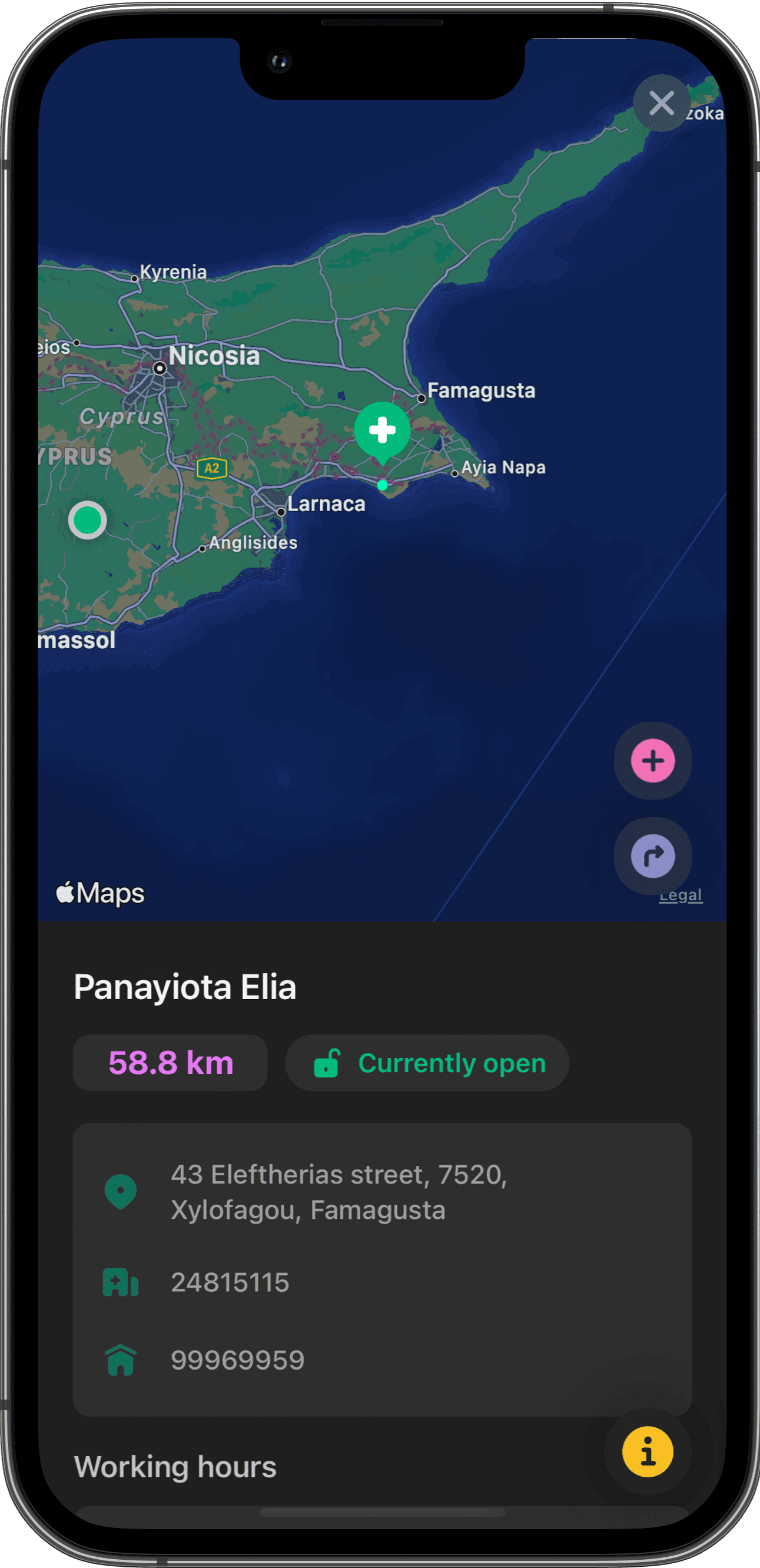Open the yellow info button
Screen dimensions: 760x1568
[648, 1452]
